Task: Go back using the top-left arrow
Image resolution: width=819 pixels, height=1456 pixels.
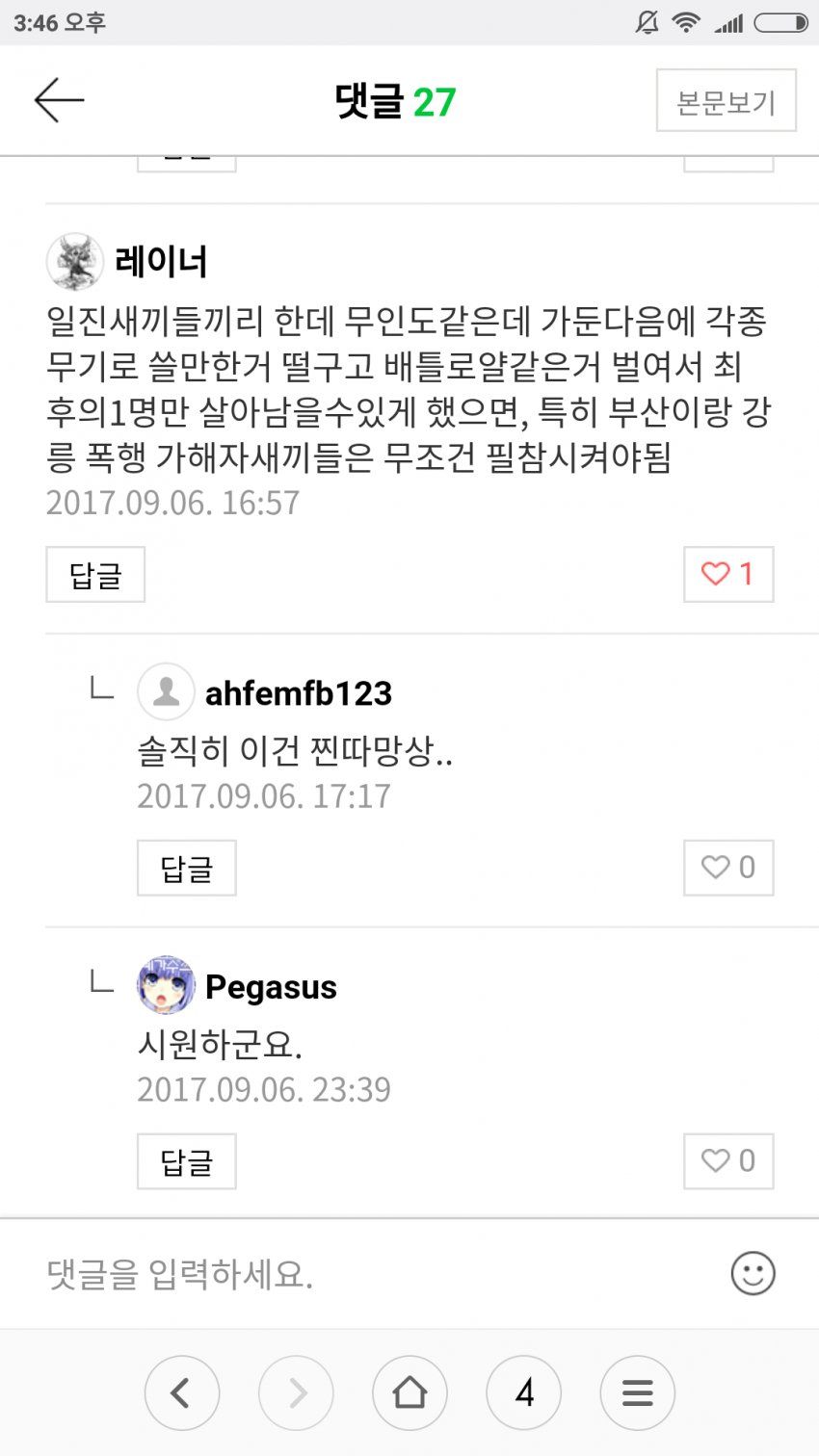Action: tap(60, 100)
